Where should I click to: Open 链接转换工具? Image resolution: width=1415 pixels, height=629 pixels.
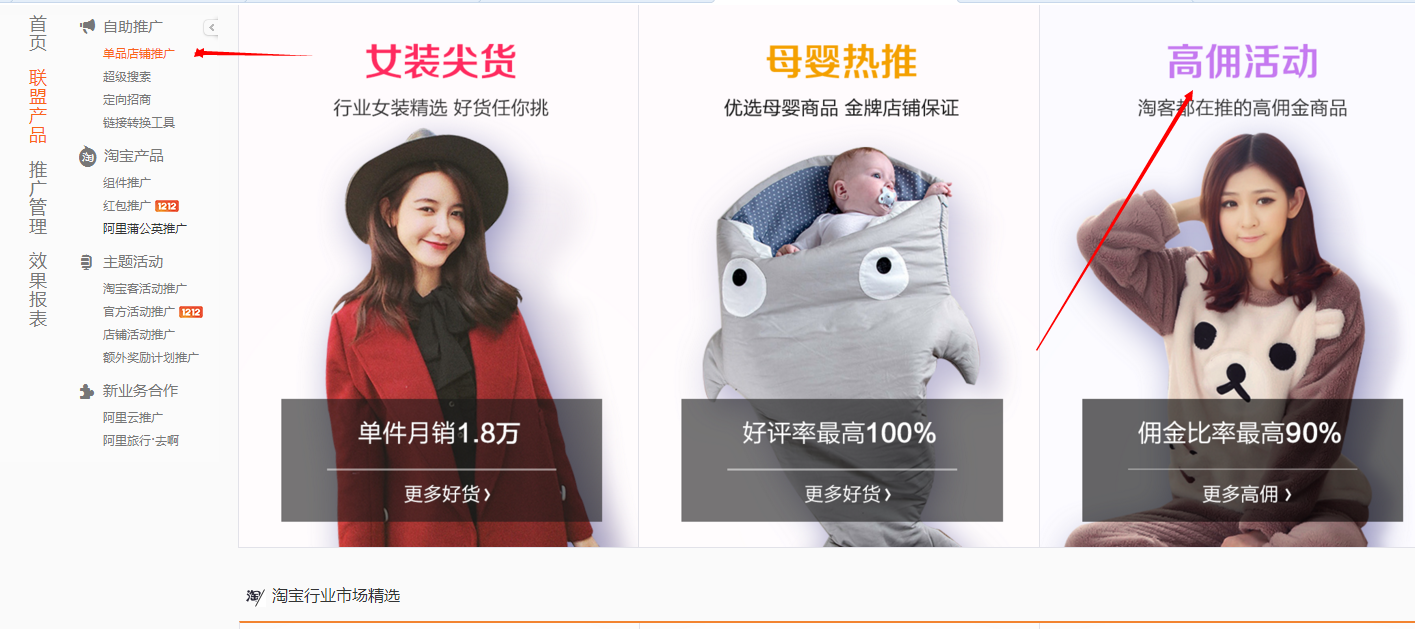pyautogui.click(x=138, y=122)
